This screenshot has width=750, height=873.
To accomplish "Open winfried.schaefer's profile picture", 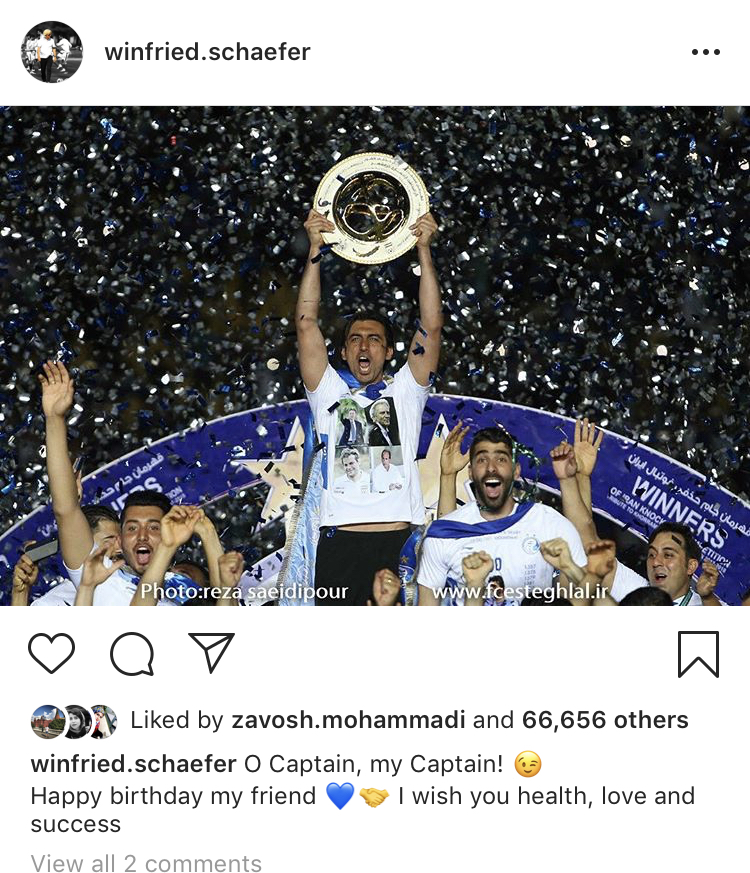I will click(52, 52).
